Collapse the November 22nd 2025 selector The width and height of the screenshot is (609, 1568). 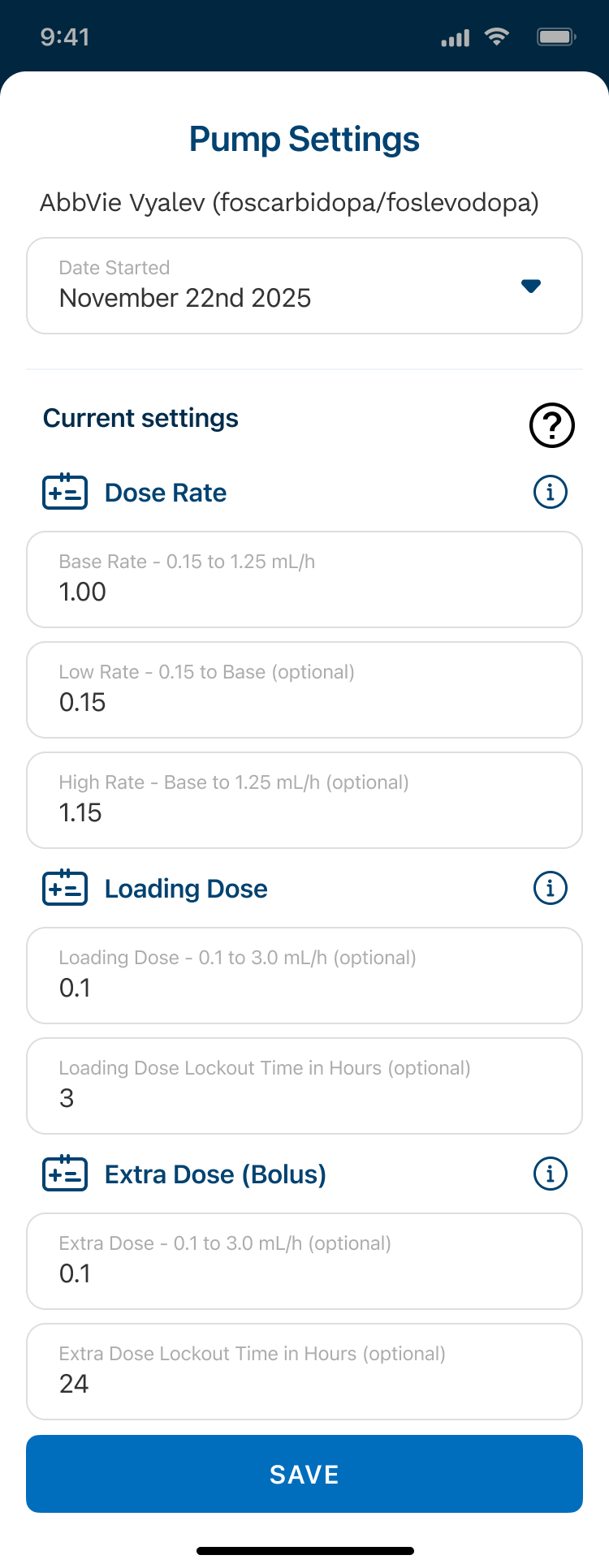(x=531, y=286)
